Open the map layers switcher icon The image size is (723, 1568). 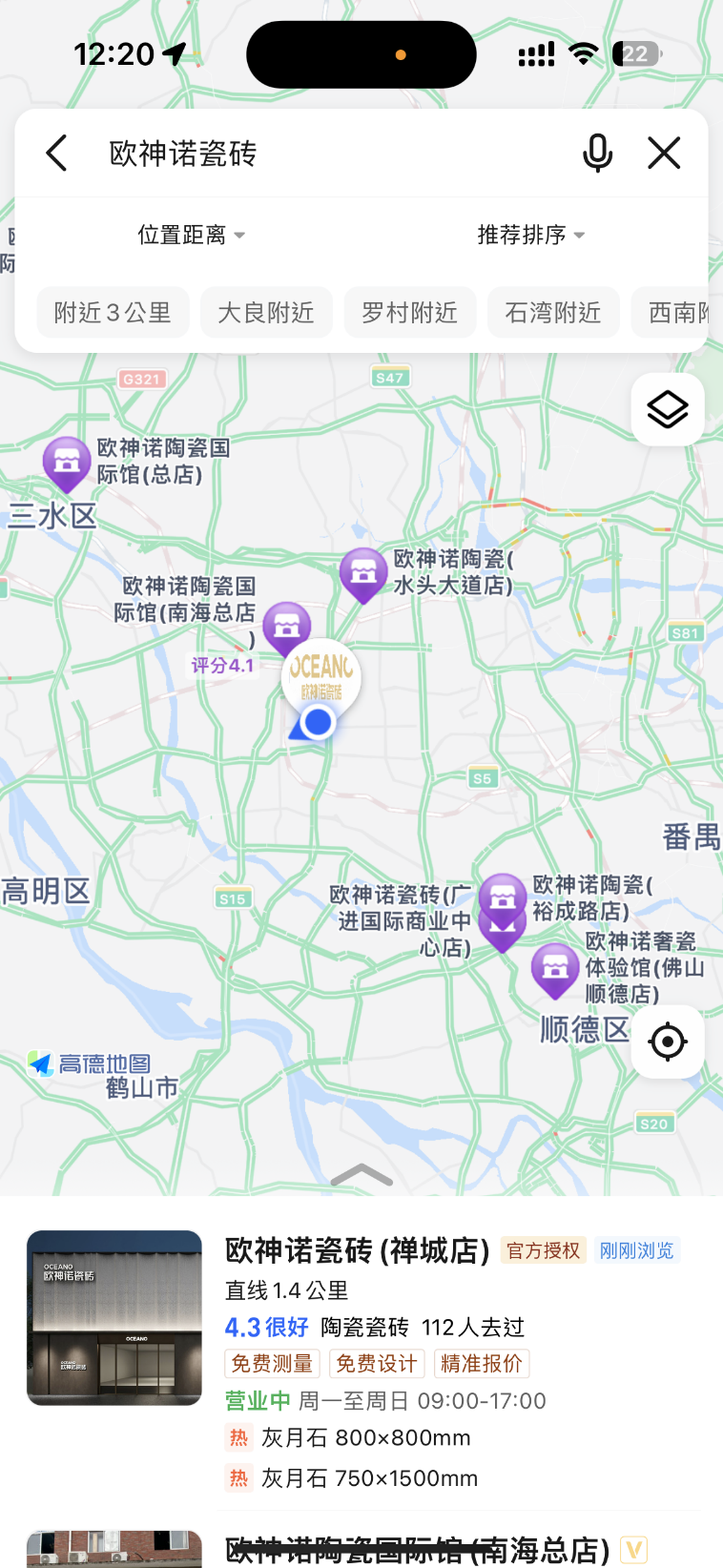pyautogui.click(x=667, y=409)
